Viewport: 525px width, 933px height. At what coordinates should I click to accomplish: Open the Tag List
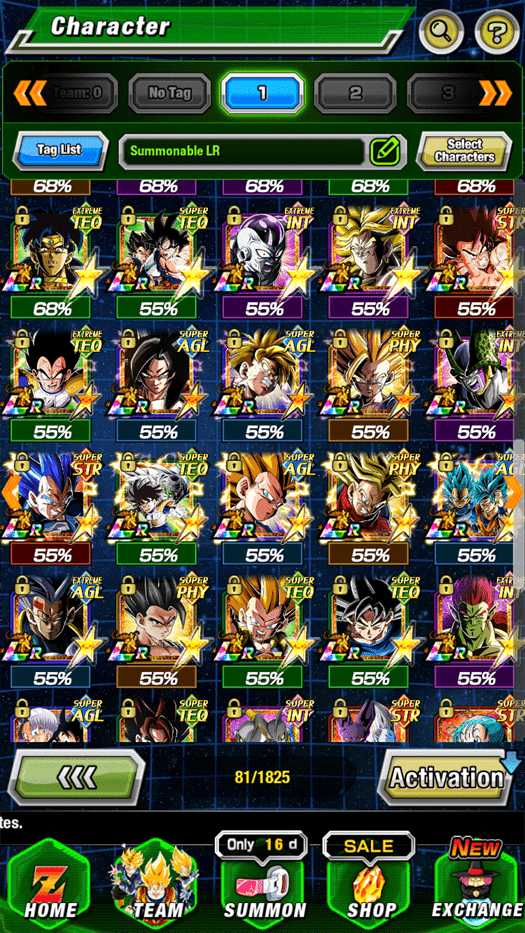tap(60, 151)
